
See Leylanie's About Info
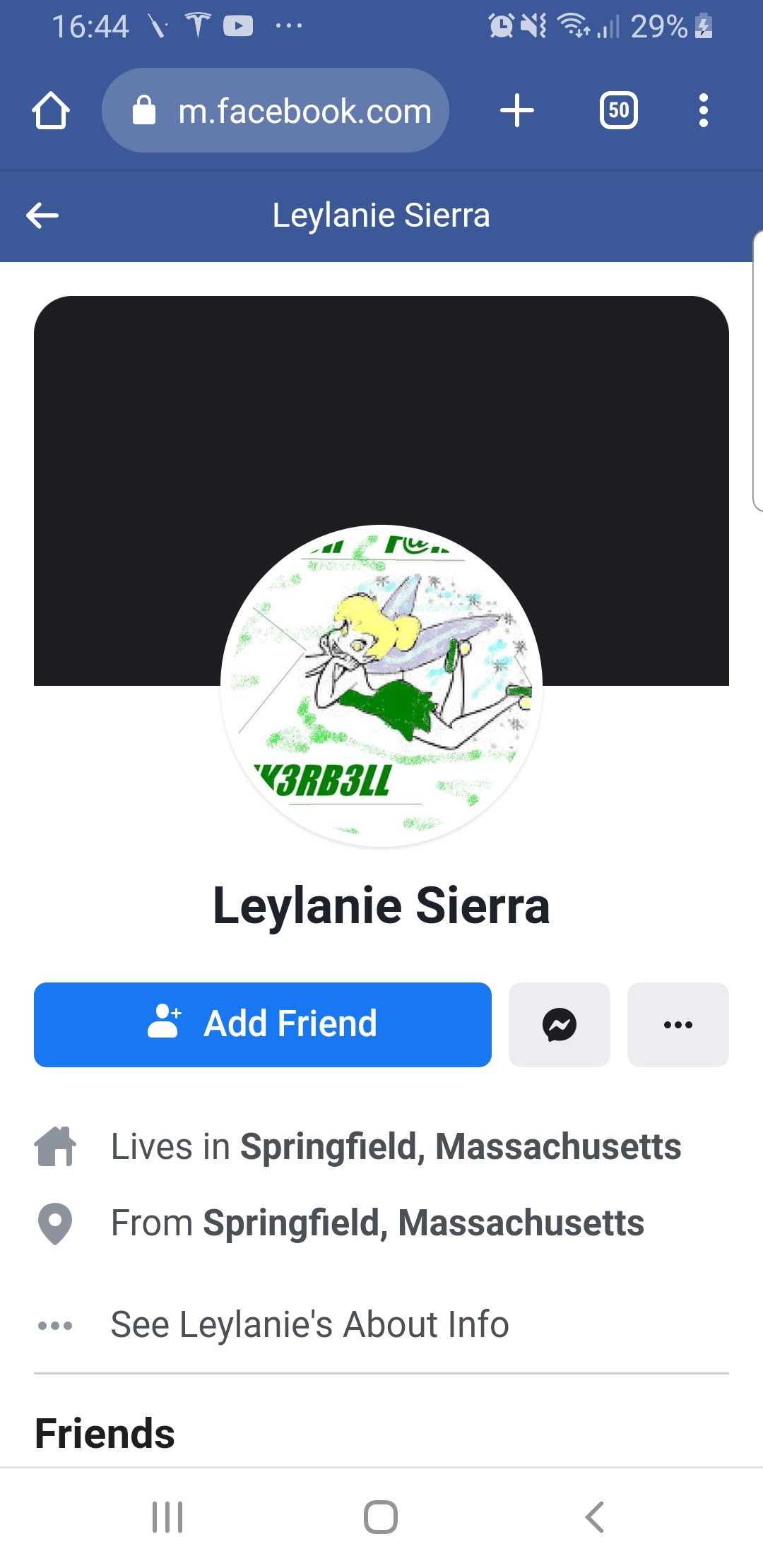(309, 1324)
